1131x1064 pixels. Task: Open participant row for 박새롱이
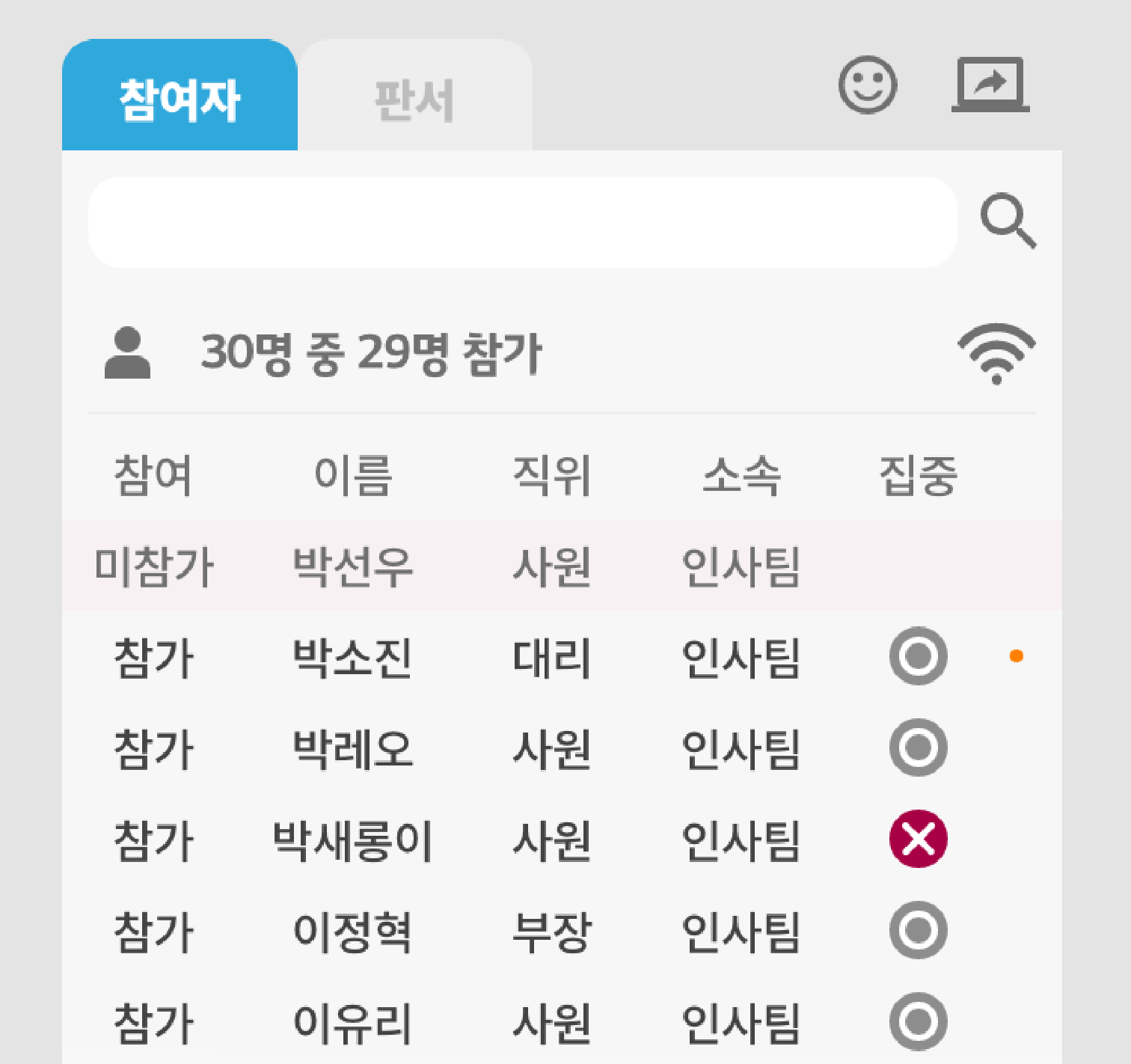pyautogui.click(x=352, y=840)
